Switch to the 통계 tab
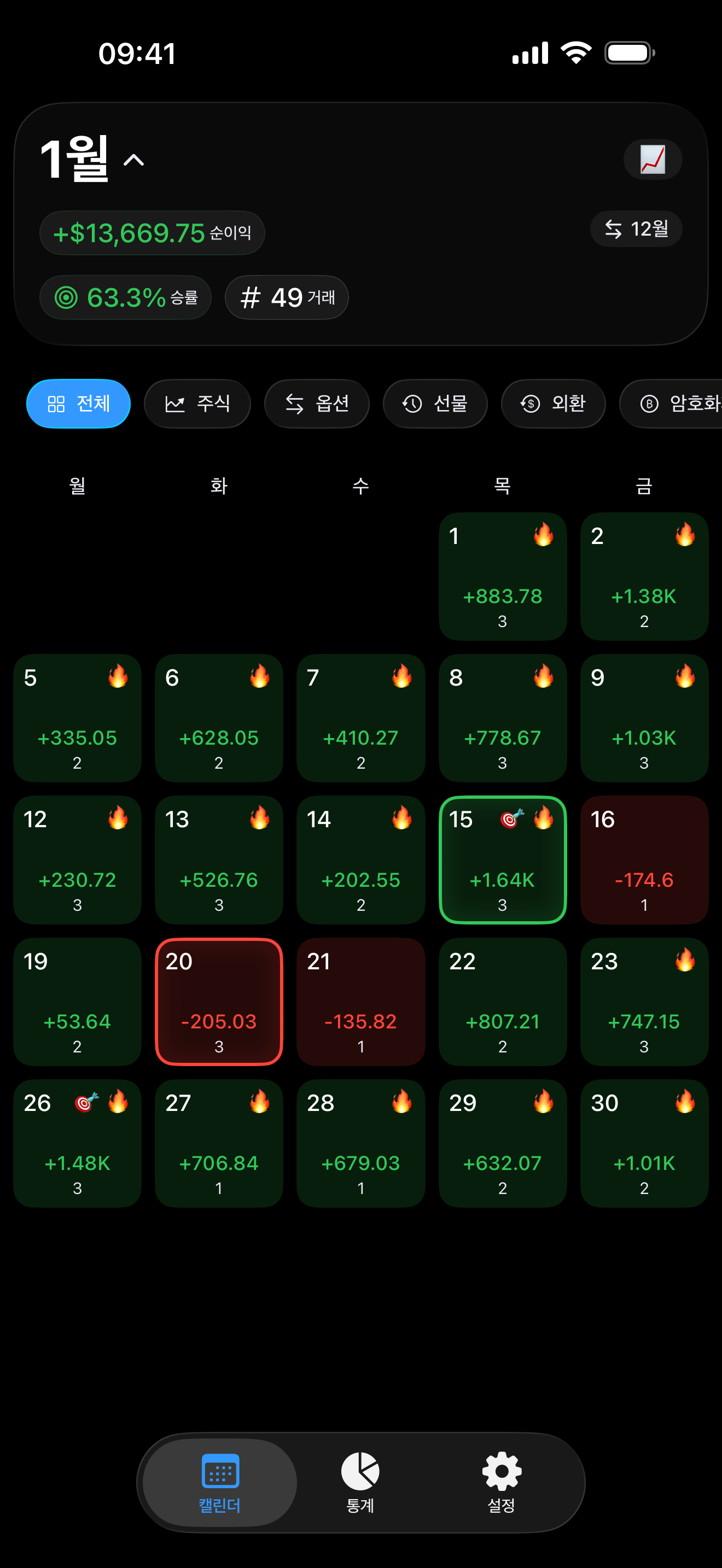The width and height of the screenshot is (722, 1568). coord(360,1483)
